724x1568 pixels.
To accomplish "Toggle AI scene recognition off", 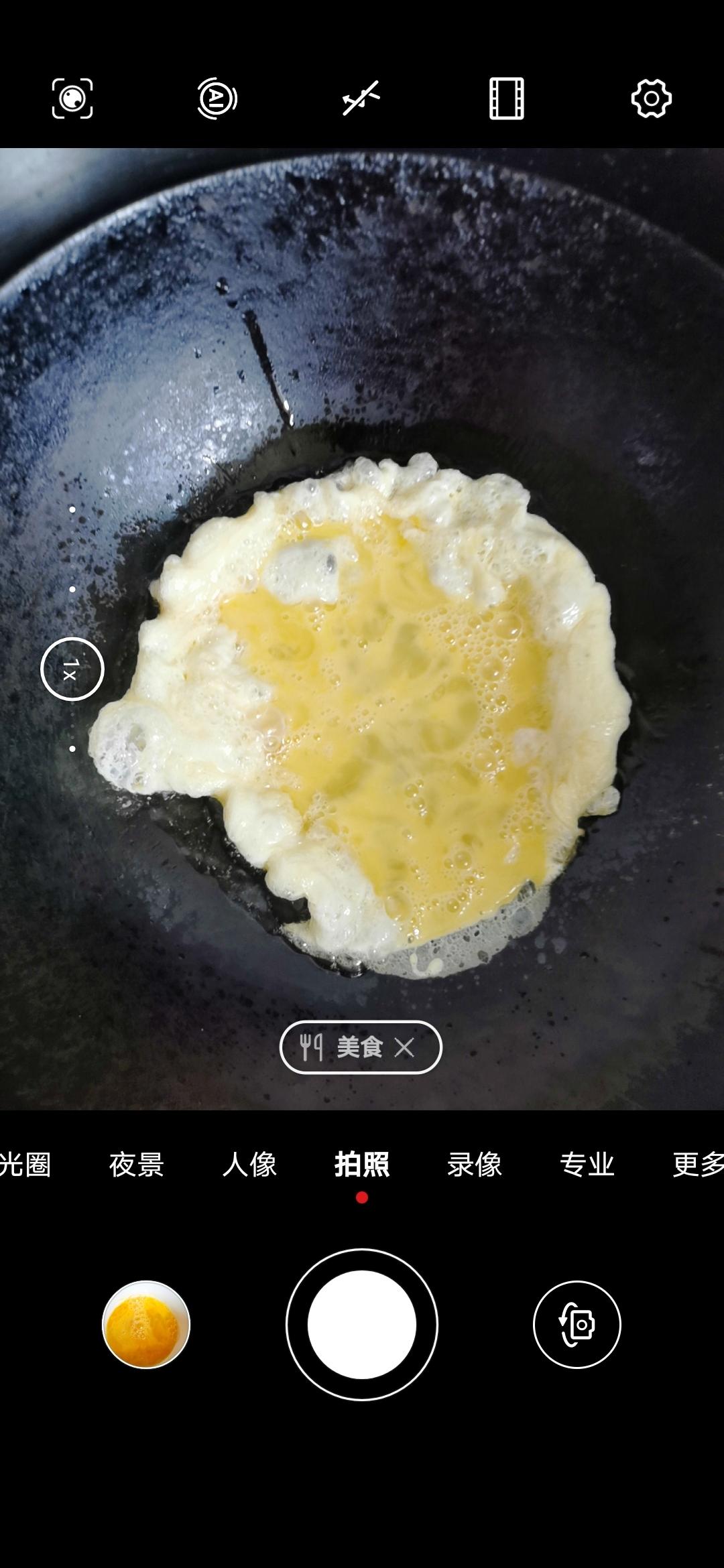I will point(217,99).
